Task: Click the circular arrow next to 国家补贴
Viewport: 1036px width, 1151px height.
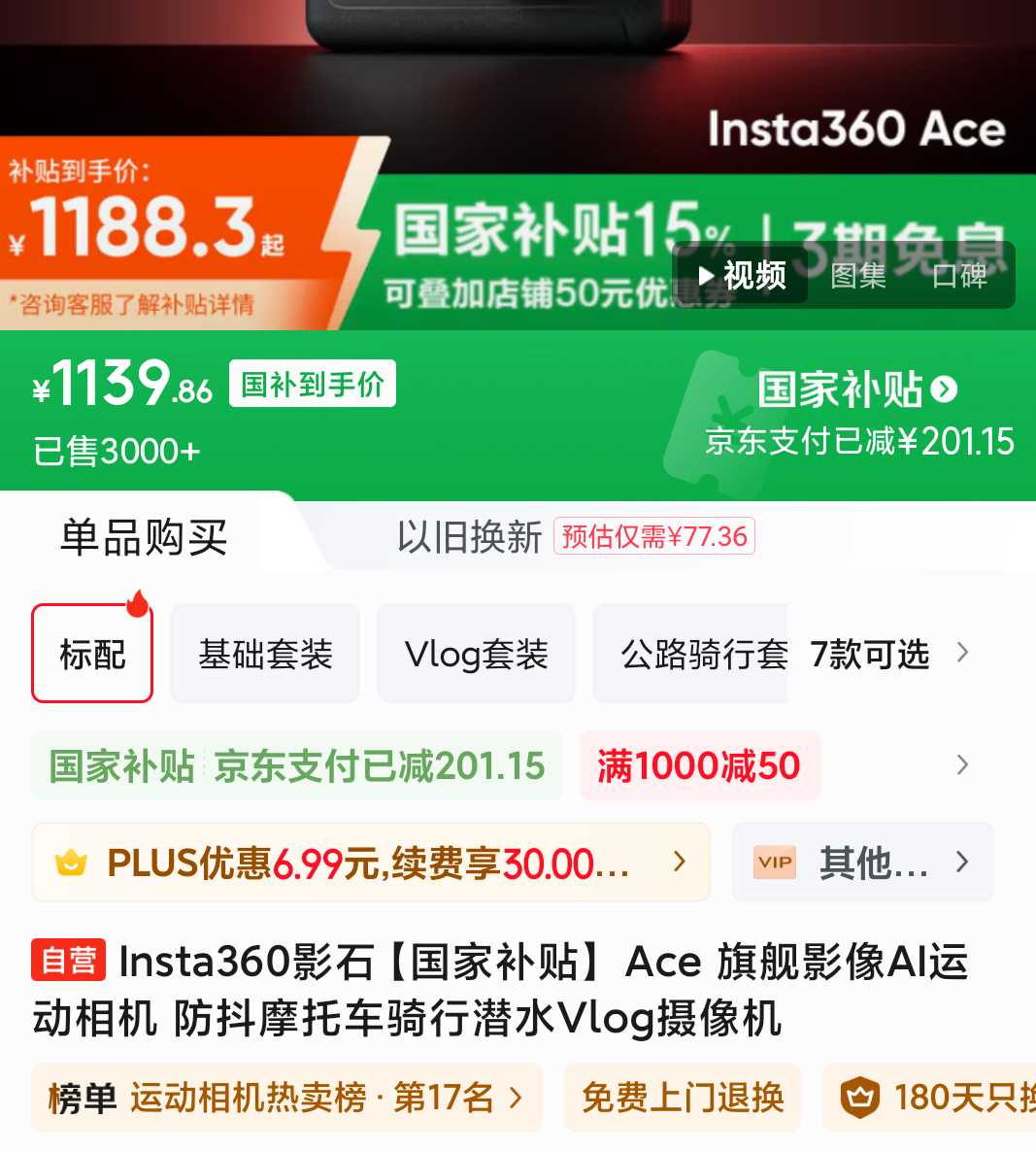Action: point(943,389)
